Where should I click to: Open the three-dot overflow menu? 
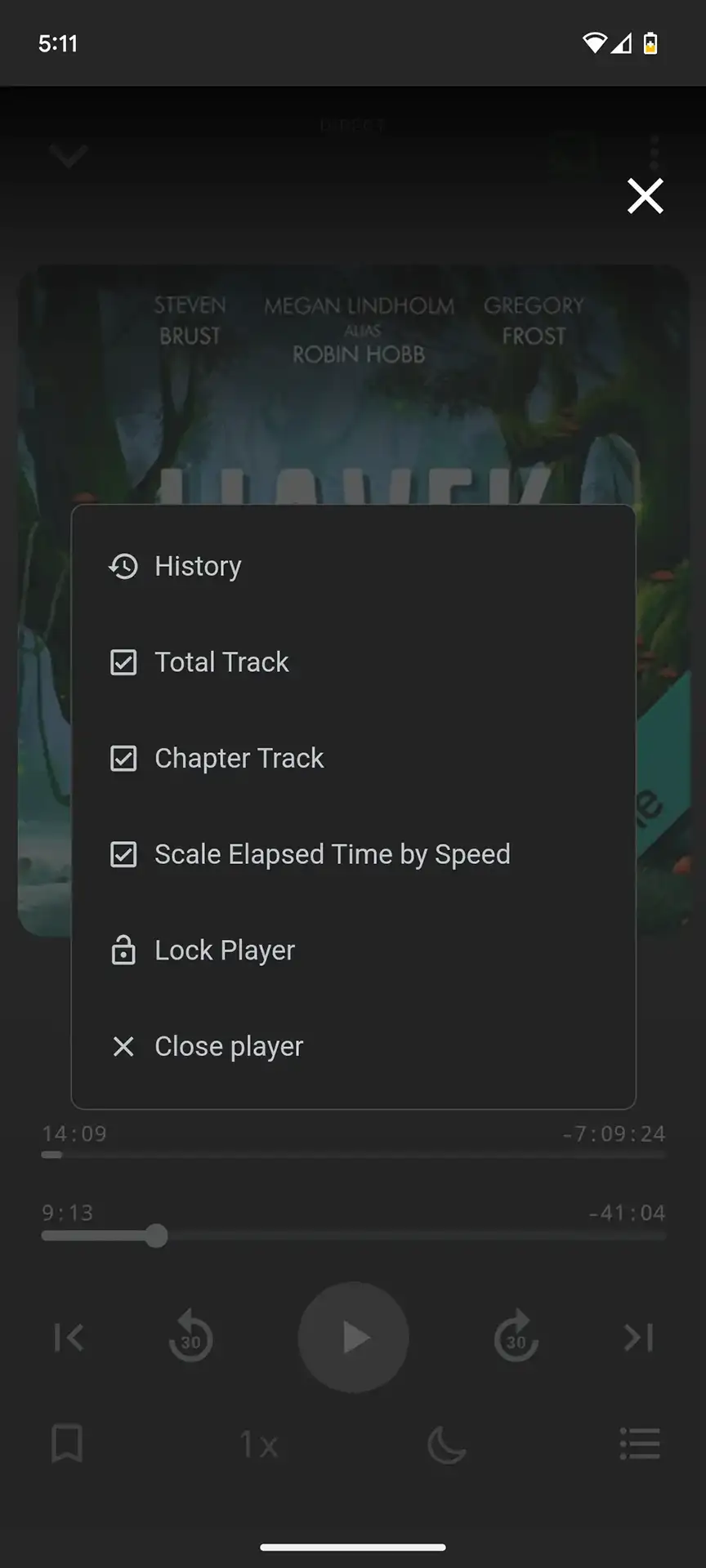pos(654,154)
